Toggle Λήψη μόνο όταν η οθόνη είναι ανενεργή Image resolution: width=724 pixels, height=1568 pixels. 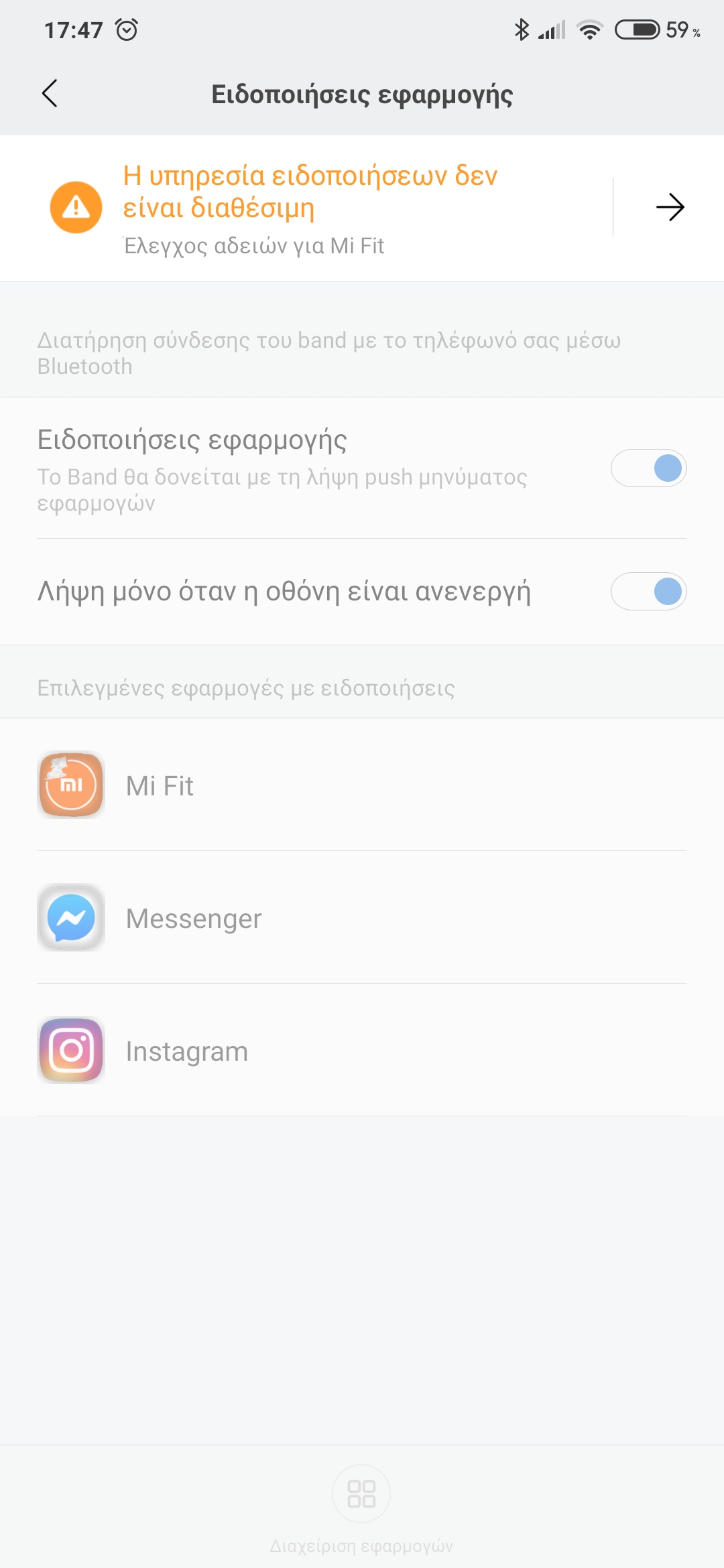tap(648, 592)
